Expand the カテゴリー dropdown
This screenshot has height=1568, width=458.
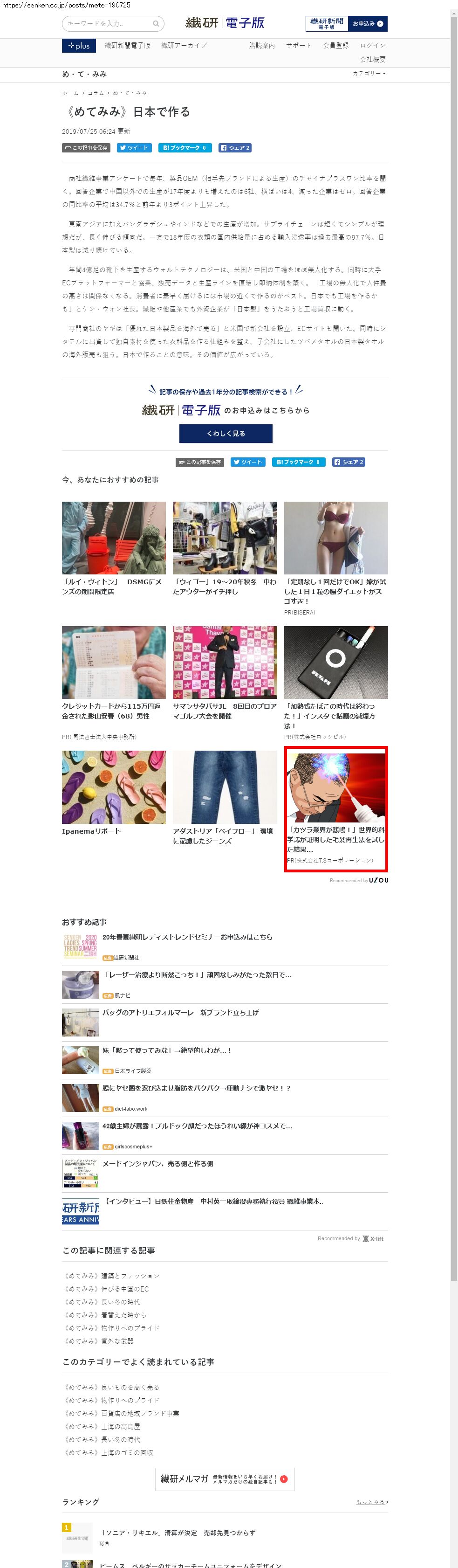[x=369, y=74]
